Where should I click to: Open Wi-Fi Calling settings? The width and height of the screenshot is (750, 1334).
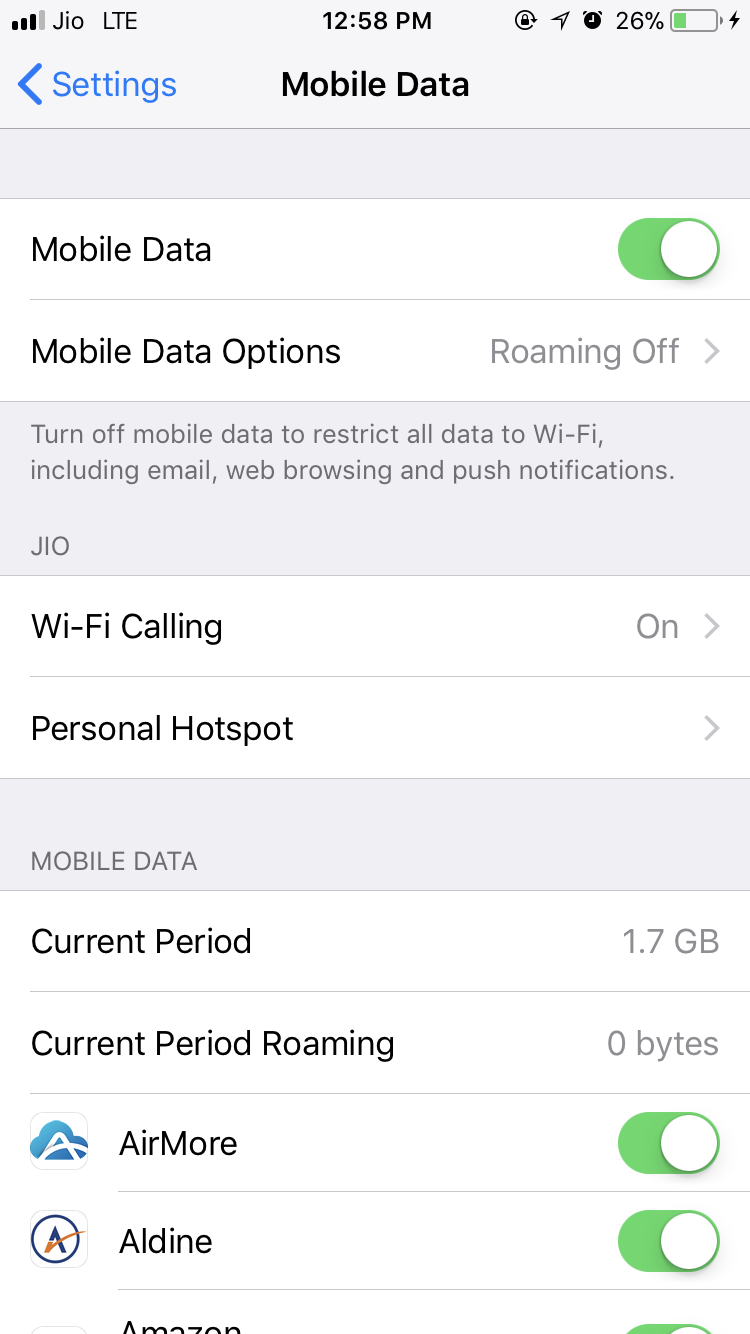pos(375,626)
